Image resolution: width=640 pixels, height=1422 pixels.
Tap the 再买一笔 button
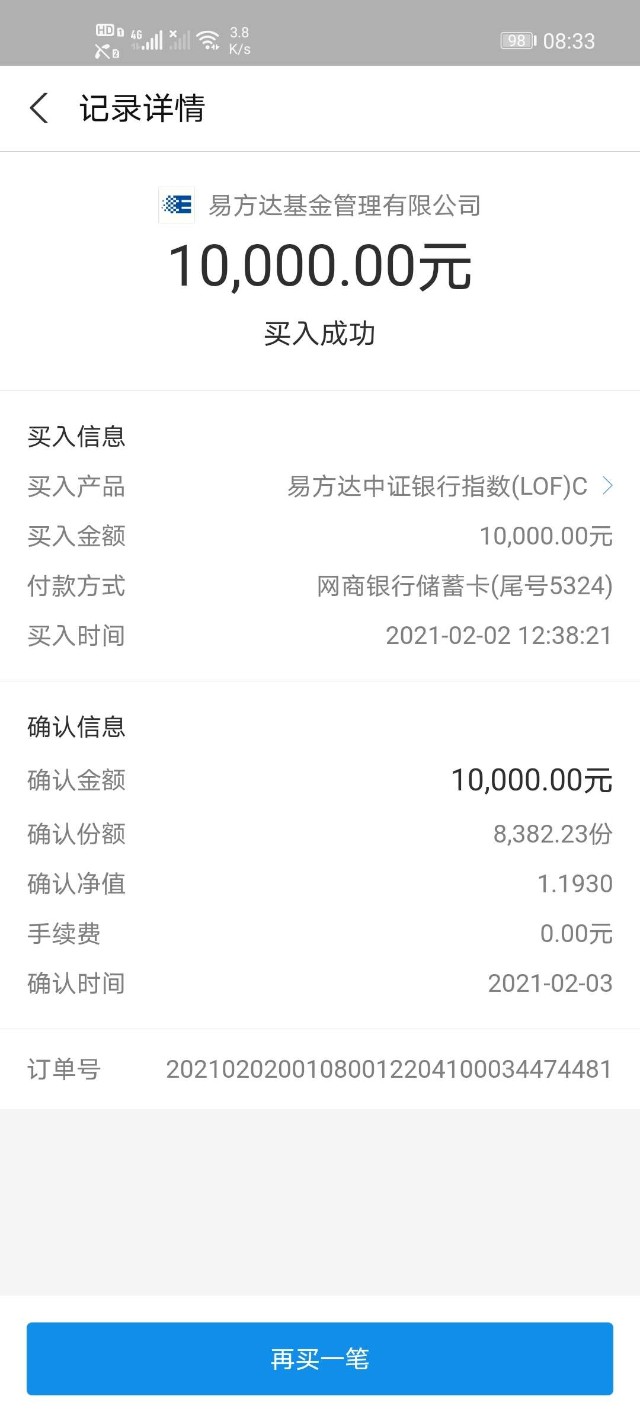[320, 1358]
